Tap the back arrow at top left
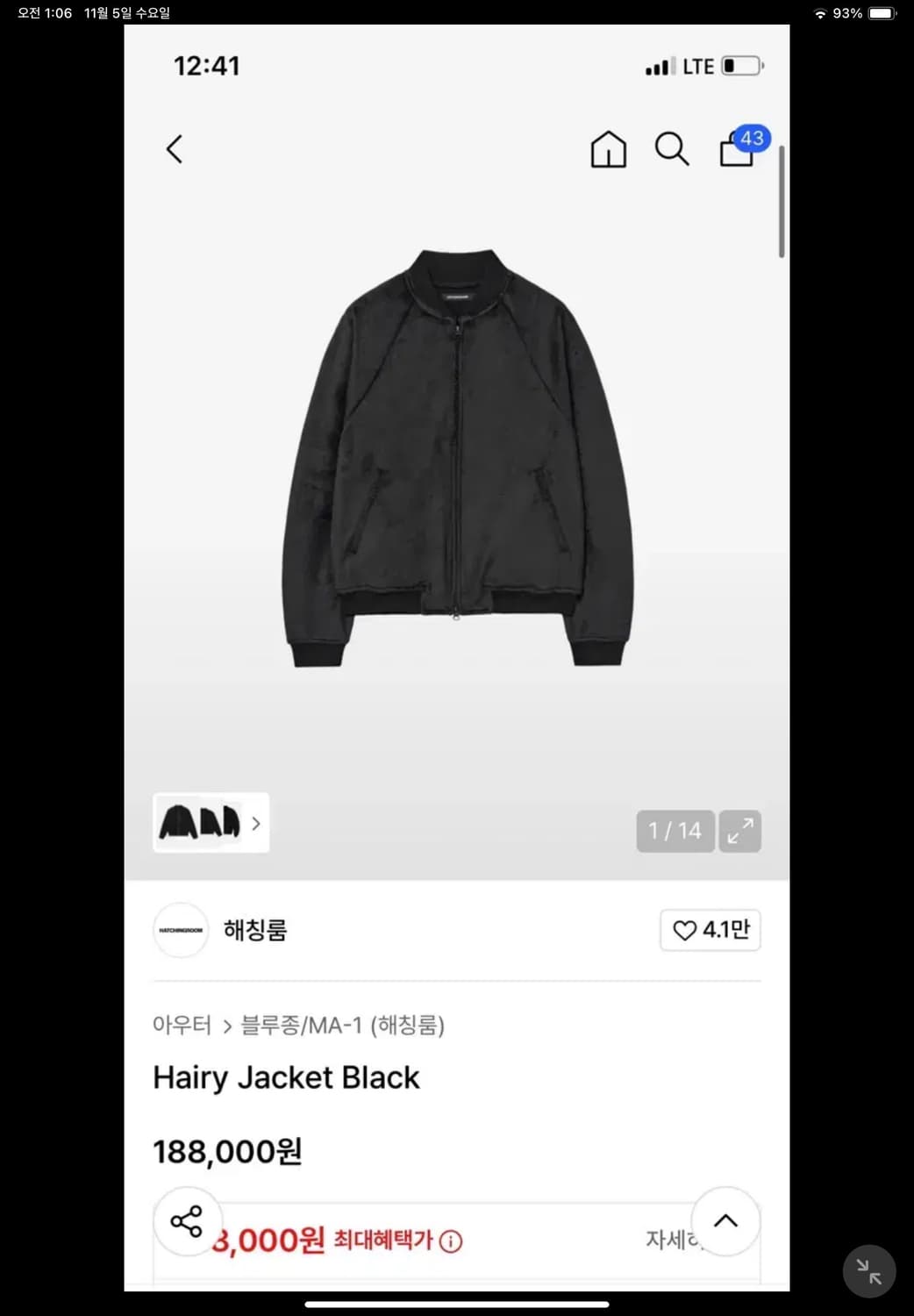Viewport: 914px width, 1316px height. click(x=174, y=149)
